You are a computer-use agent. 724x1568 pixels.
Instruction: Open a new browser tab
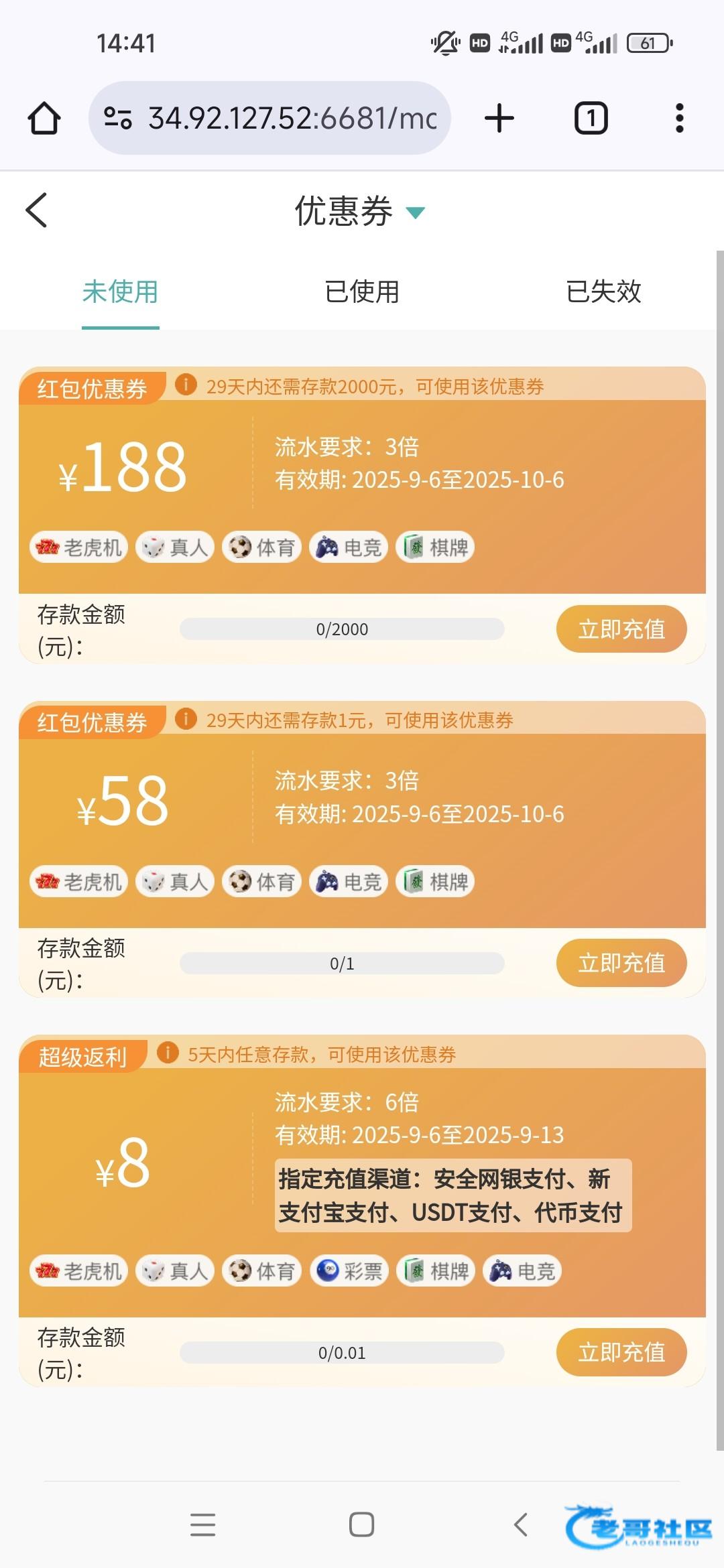[499, 119]
